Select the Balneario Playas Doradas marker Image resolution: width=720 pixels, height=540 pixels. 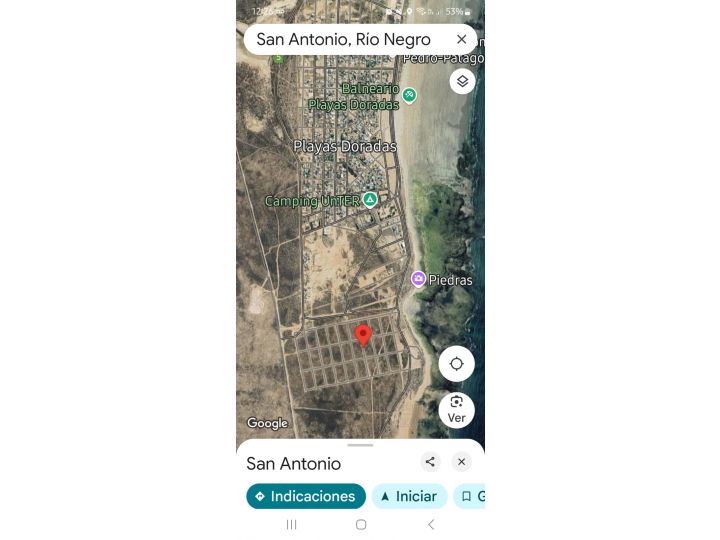click(x=409, y=95)
